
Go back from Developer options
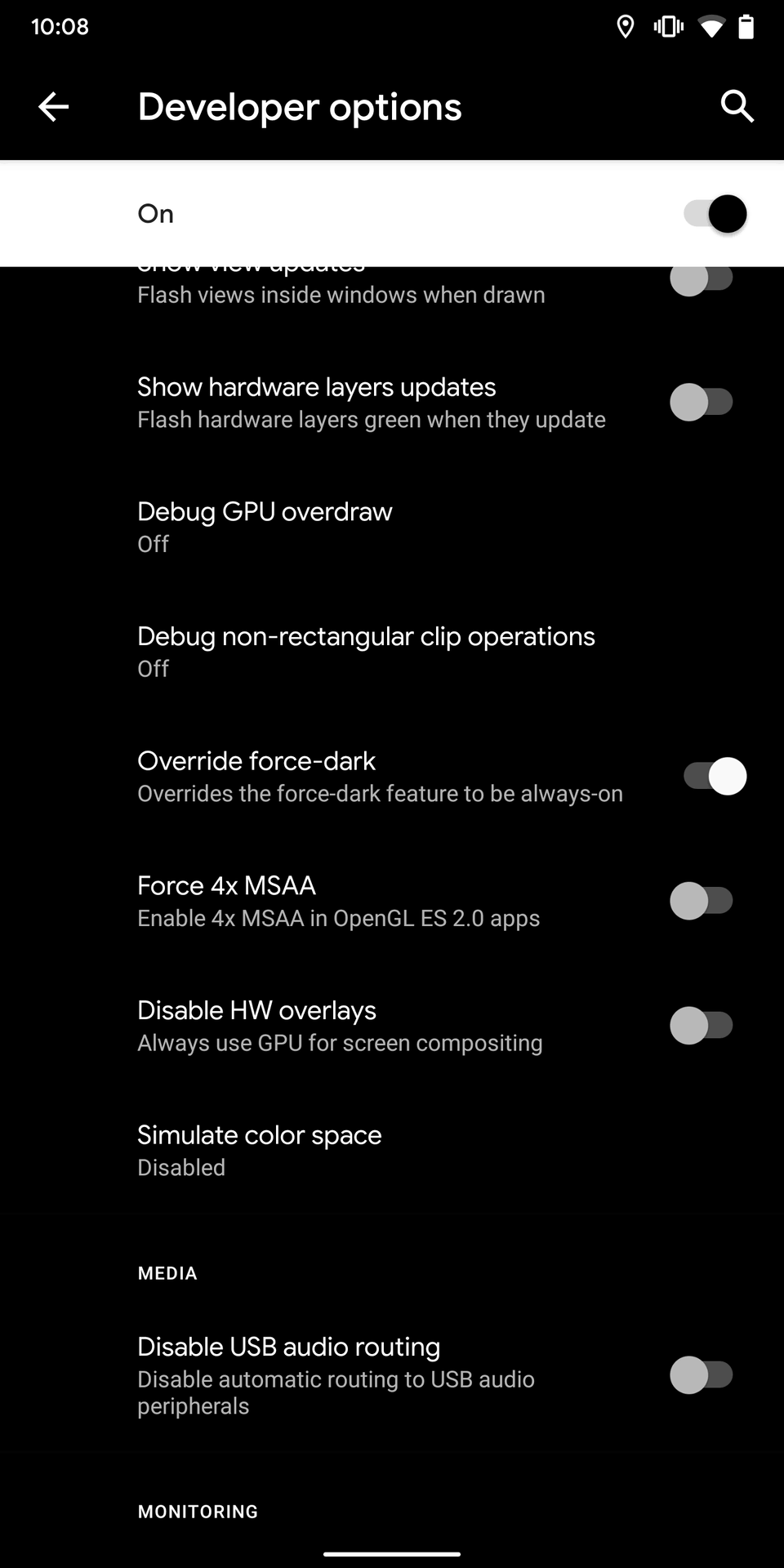[54, 107]
